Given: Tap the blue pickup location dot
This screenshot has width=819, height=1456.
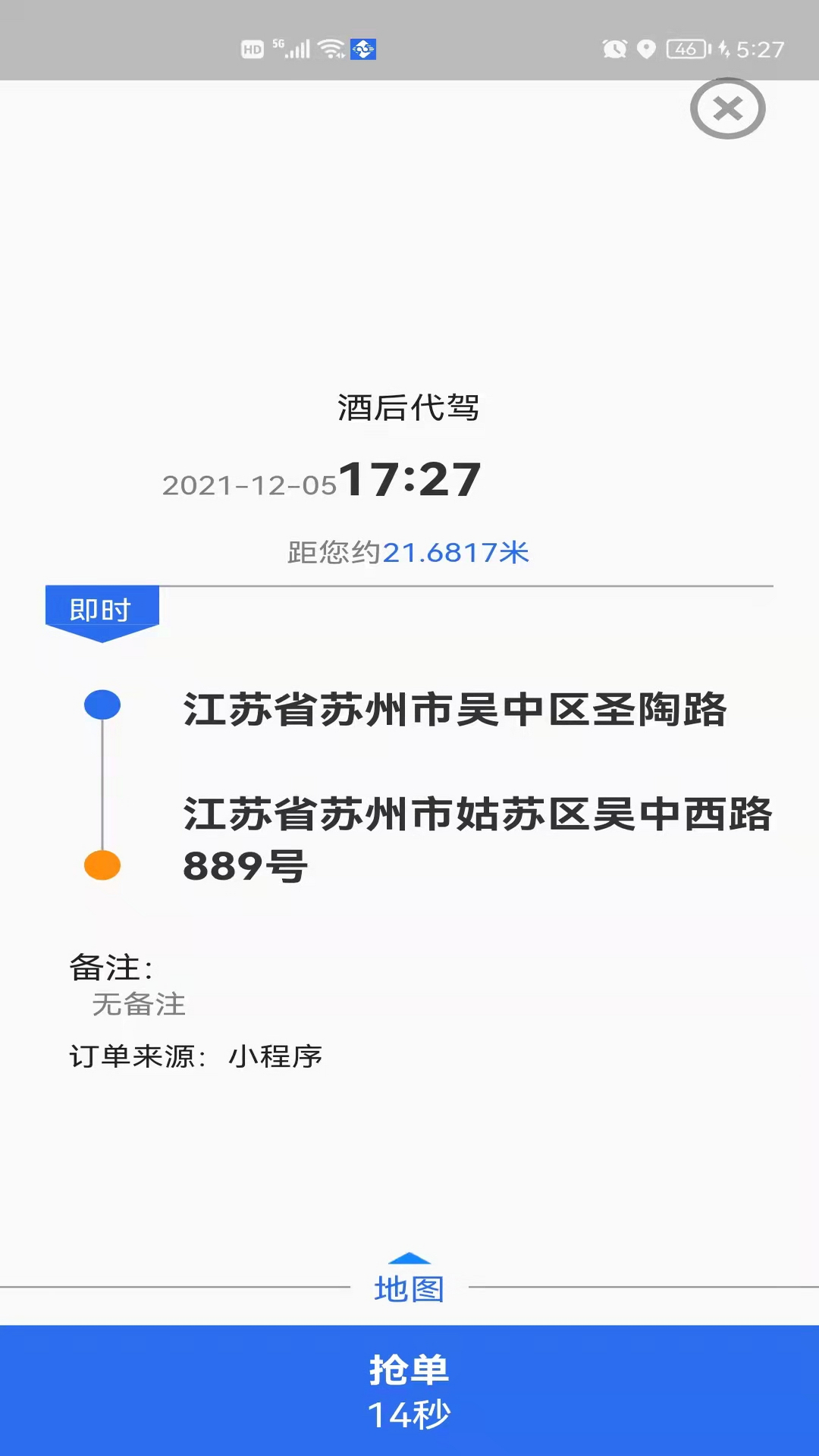Looking at the screenshot, I should point(102,704).
